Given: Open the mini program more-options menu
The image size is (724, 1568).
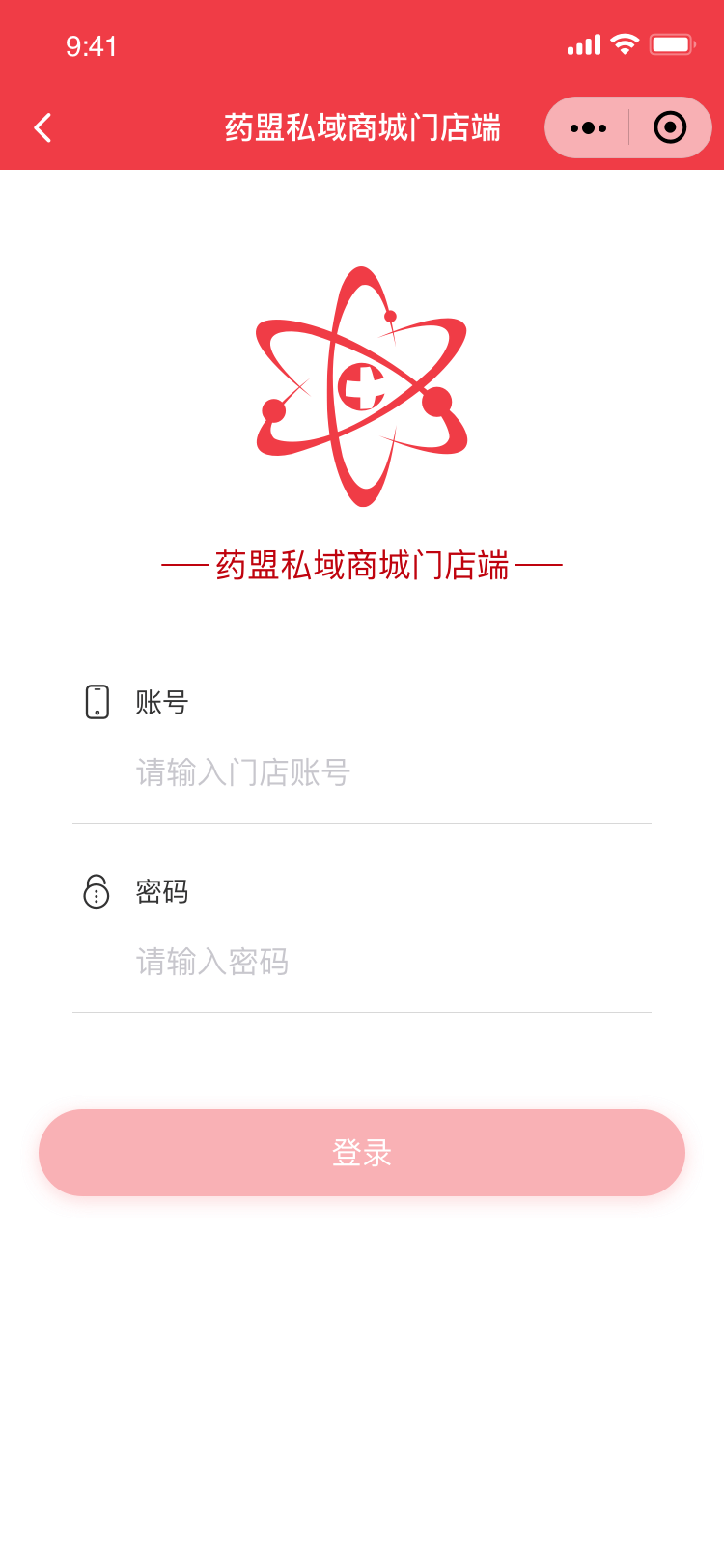Looking at the screenshot, I should click(588, 127).
